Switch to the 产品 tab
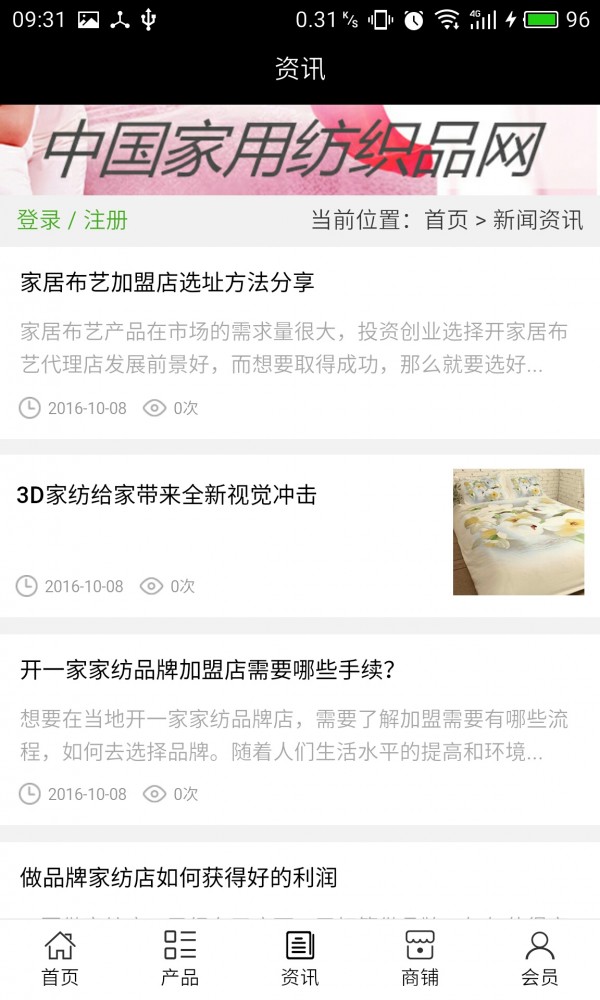The image size is (600, 1000). point(180,959)
